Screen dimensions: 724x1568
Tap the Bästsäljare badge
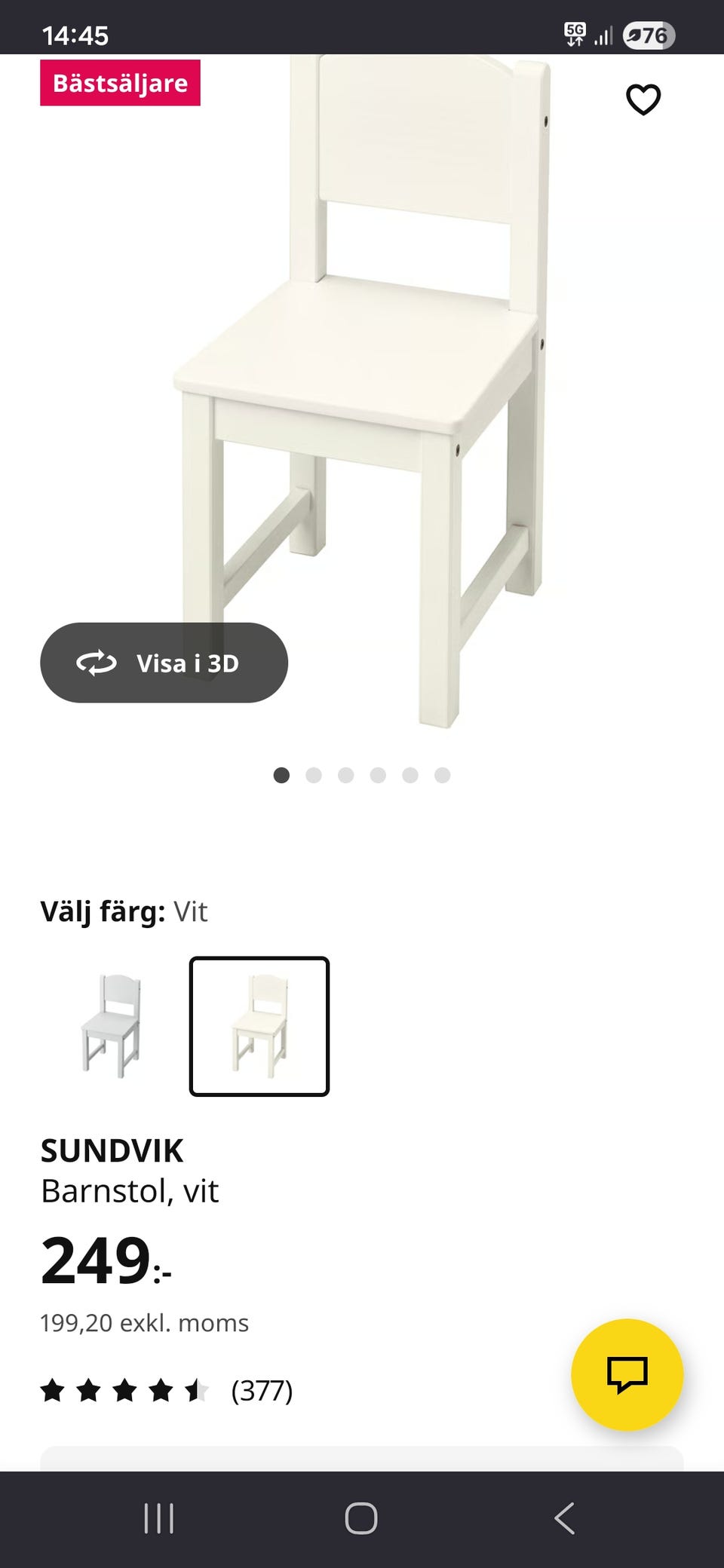(x=119, y=83)
